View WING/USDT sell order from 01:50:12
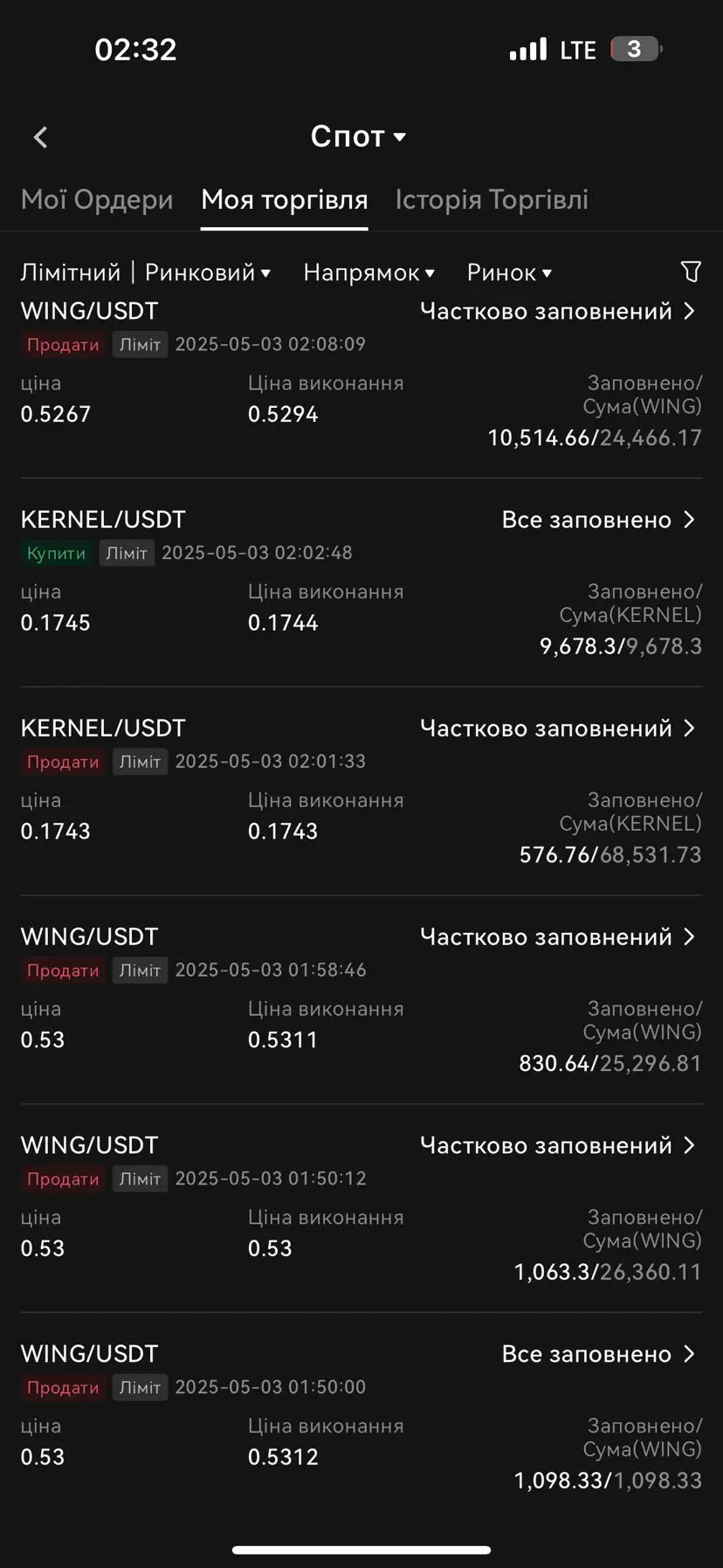 pyautogui.click(x=361, y=1209)
